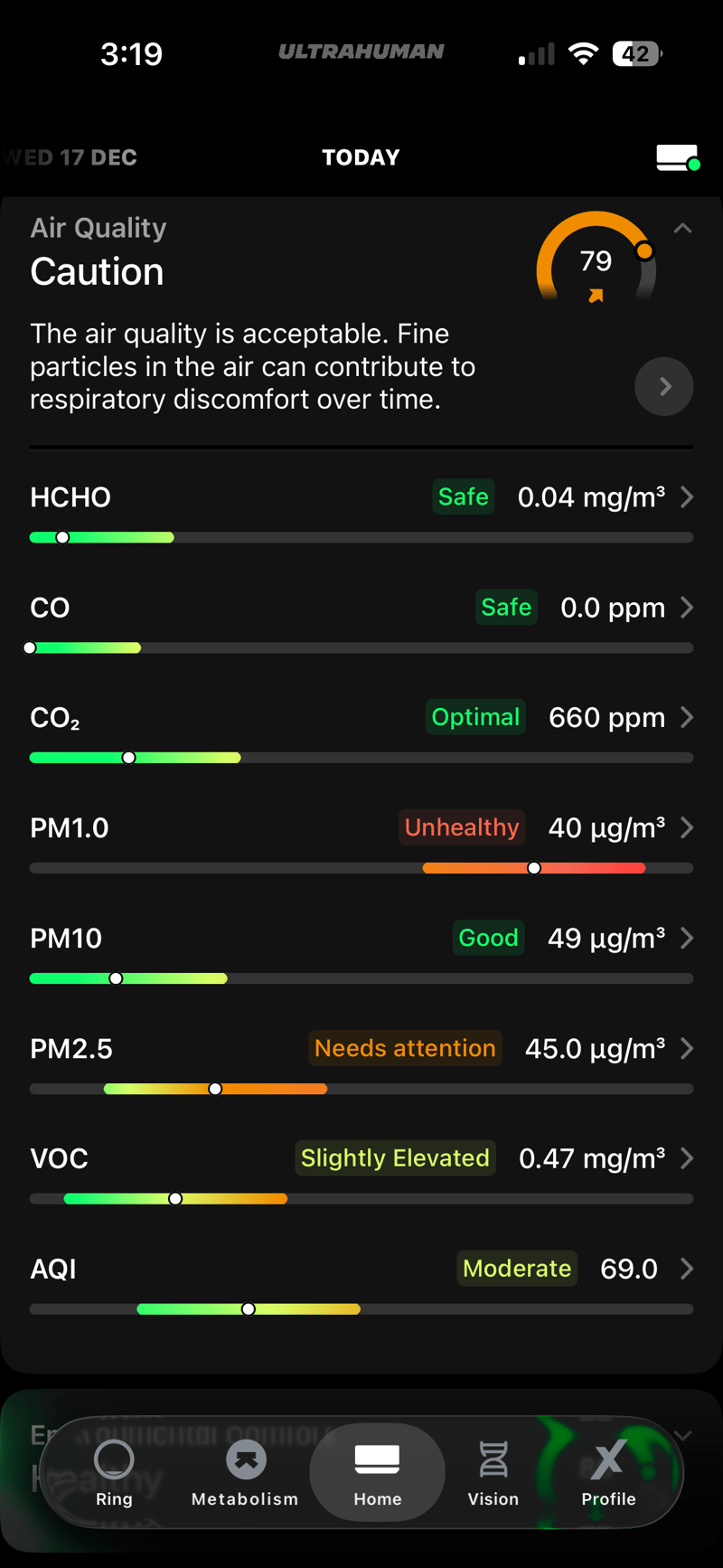Switch to the TODAY tab
Screen dimensions: 723x1568
click(361, 157)
